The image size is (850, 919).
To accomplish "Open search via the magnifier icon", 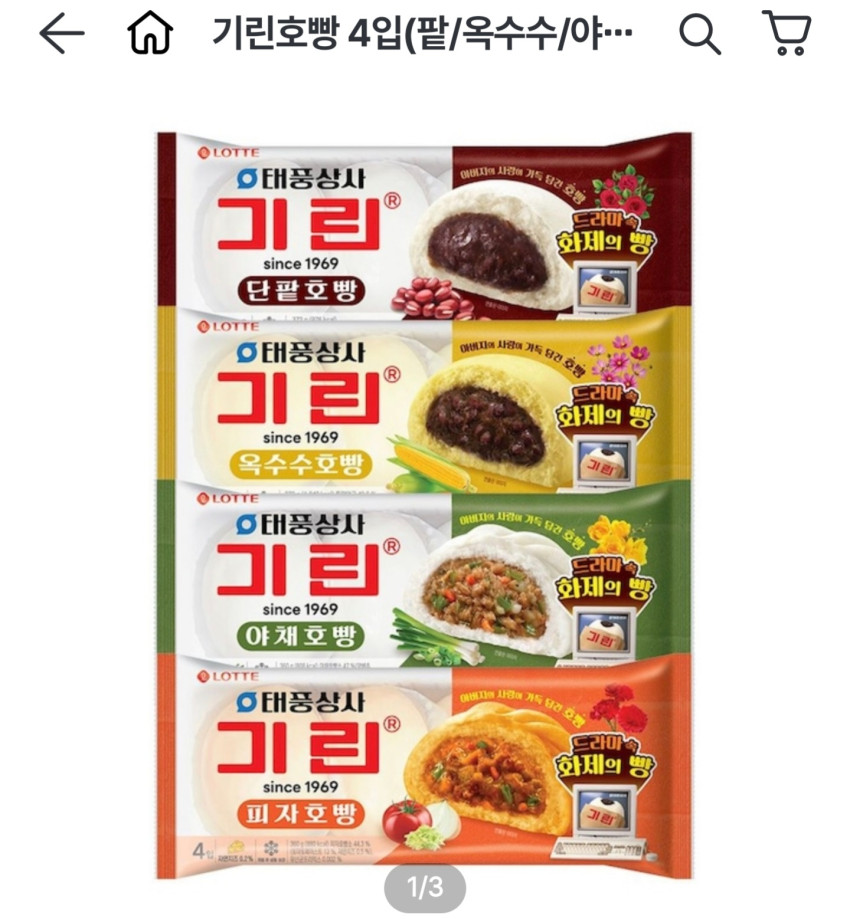I will [x=699, y=35].
